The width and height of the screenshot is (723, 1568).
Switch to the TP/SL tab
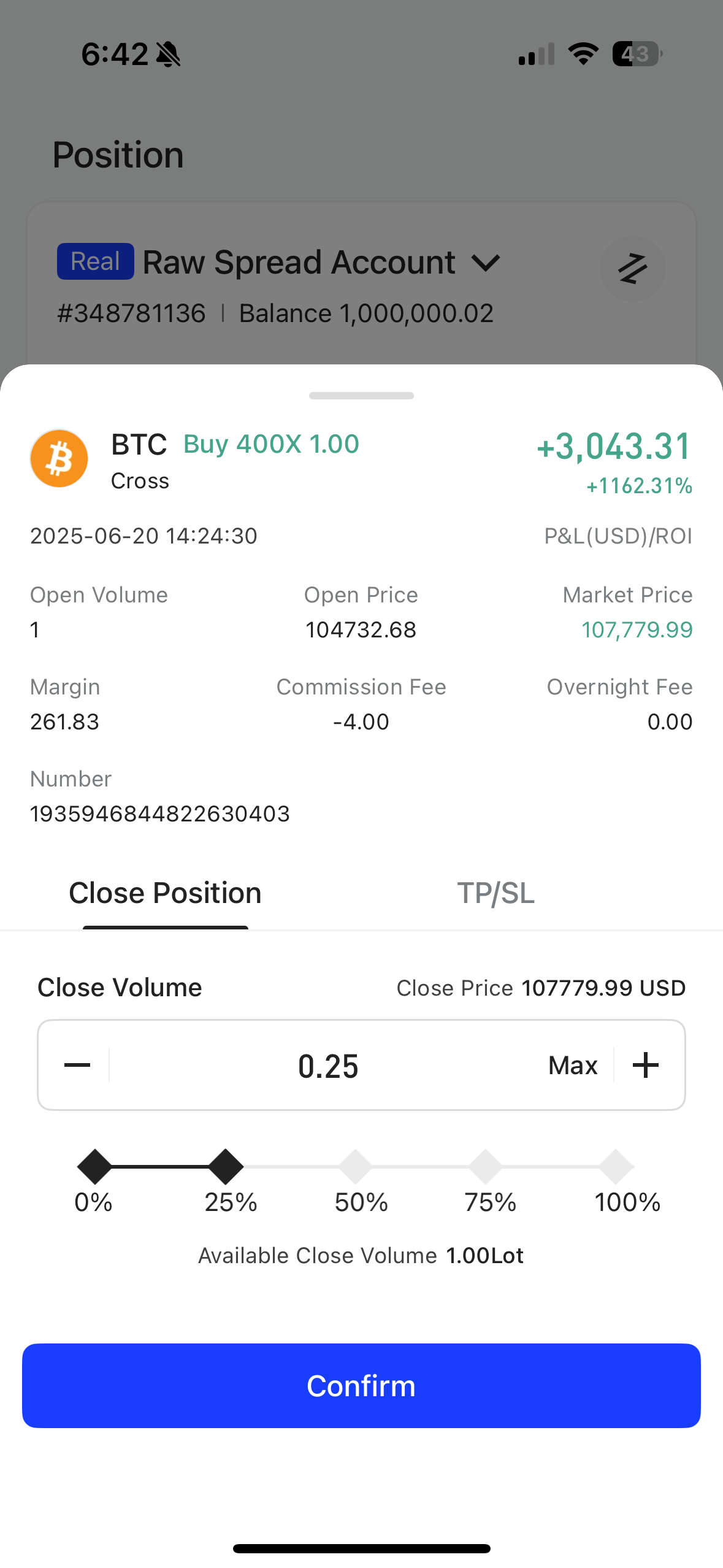(x=495, y=893)
